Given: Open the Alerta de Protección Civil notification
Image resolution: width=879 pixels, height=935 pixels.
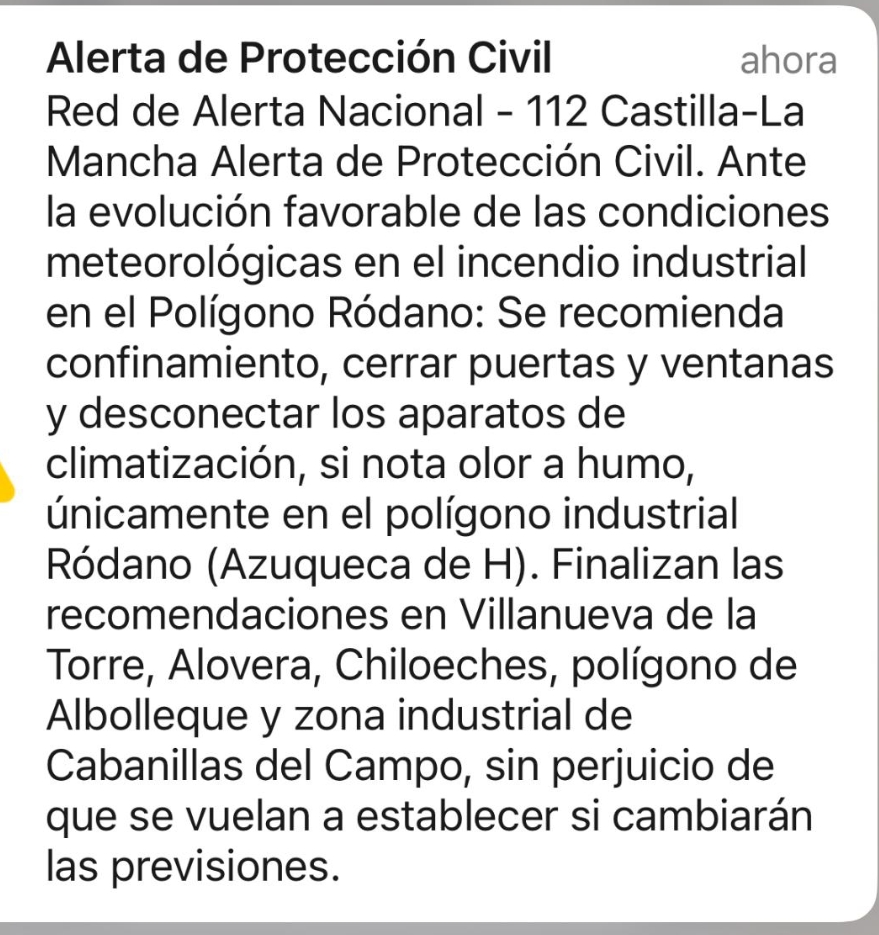Looking at the screenshot, I should click(x=440, y=460).
